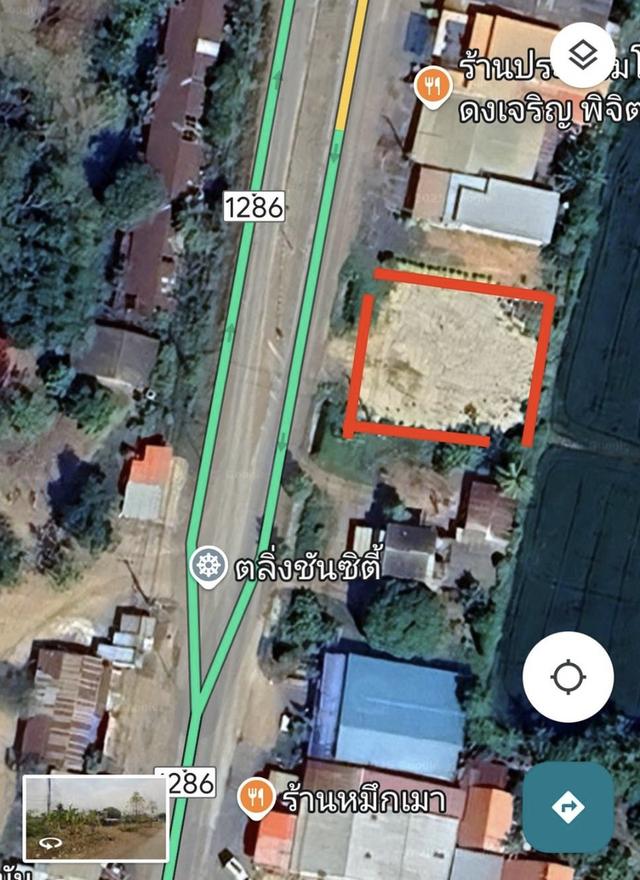Center map on my current location
The width and height of the screenshot is (640, 880).
(568, 677)
